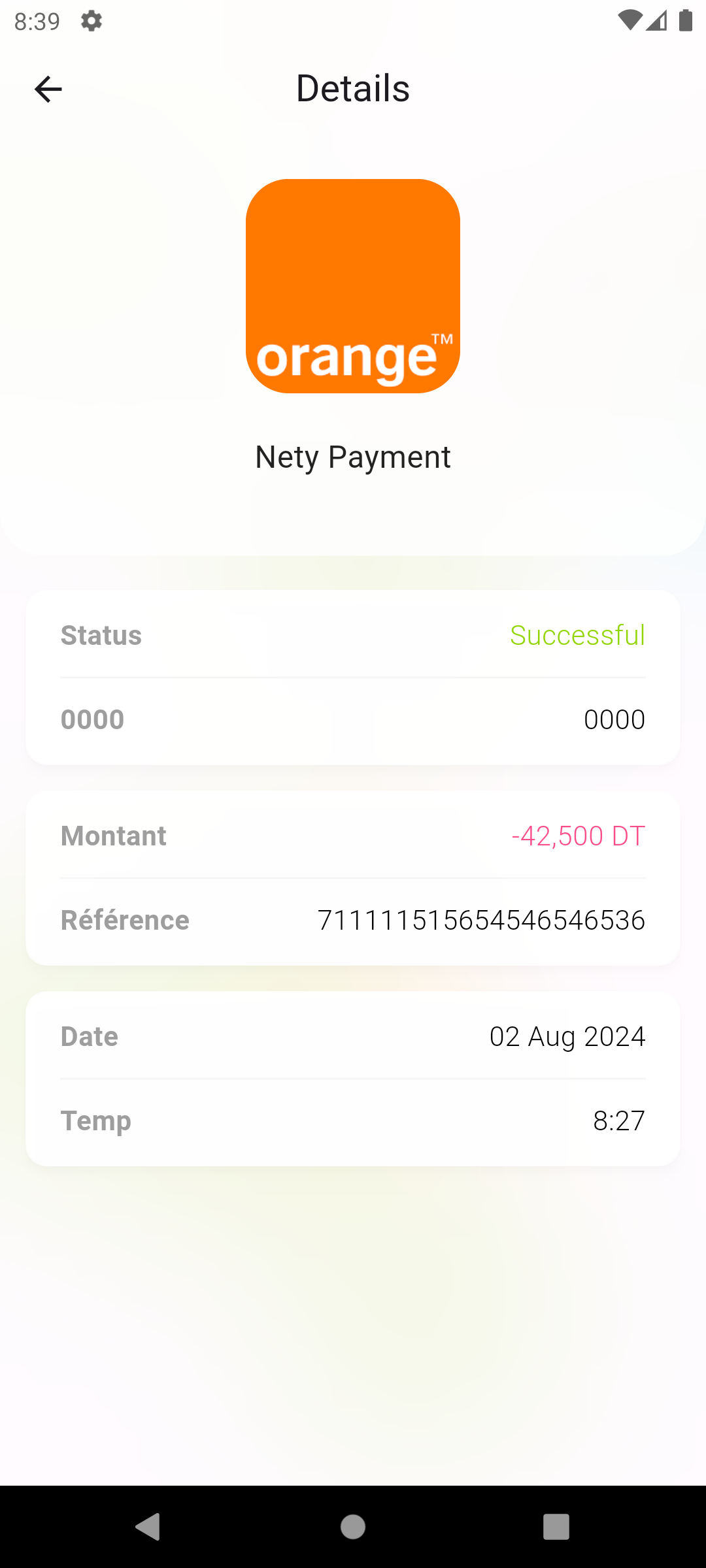Select the Montant value -42,500 DT

(578, 835)
